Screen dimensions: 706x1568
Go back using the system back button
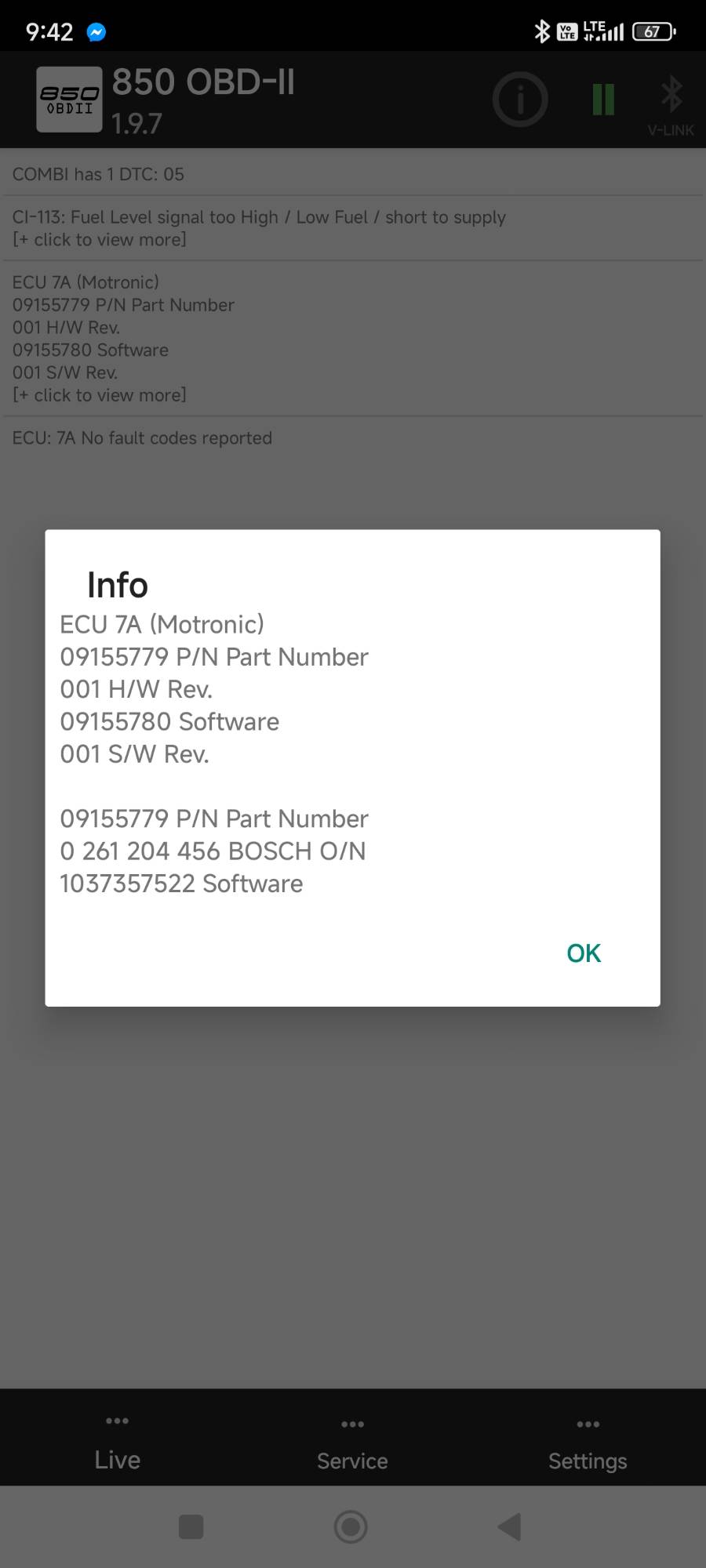510,1526
